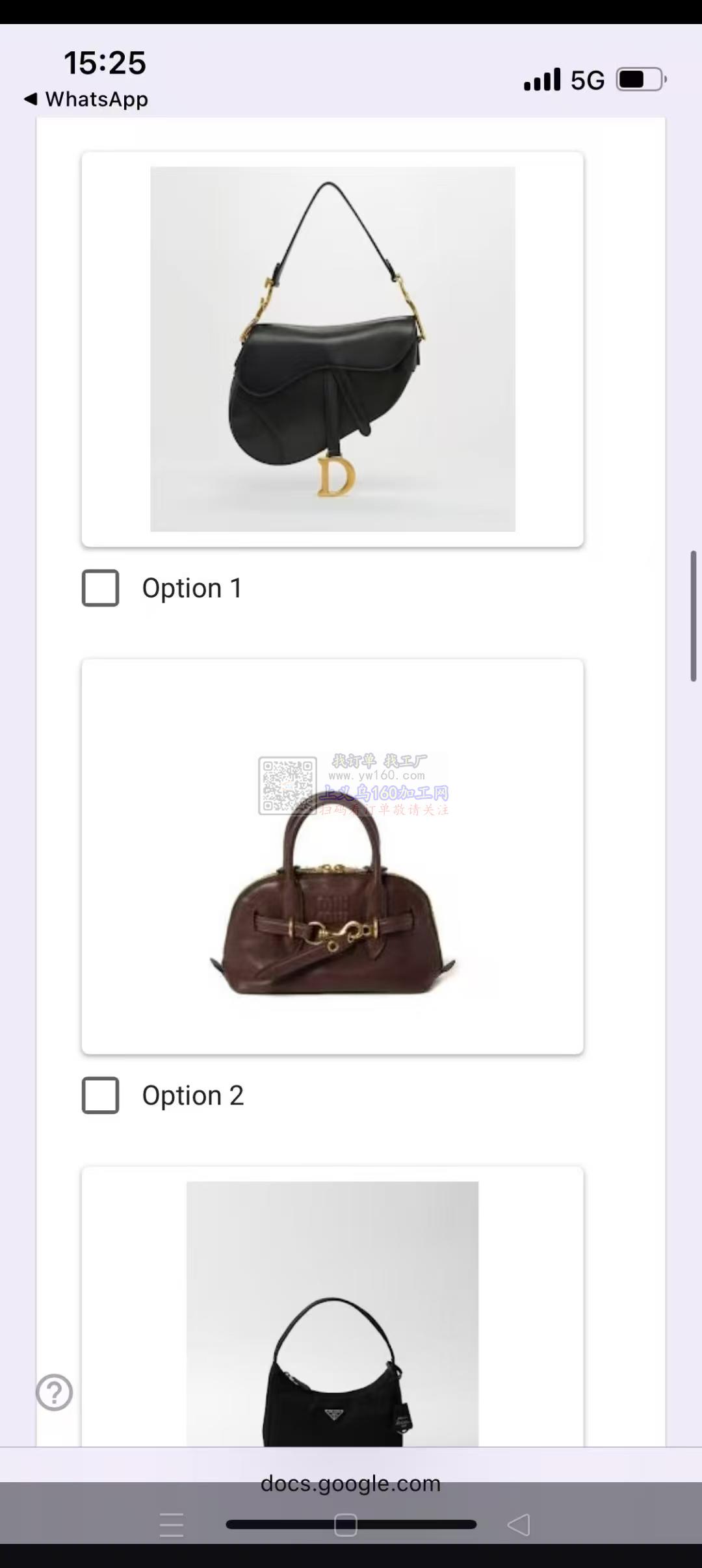Viewport: 702px width, 1568px height.
Task: Check the Option 1 checkbox
Action: [100, 588]
